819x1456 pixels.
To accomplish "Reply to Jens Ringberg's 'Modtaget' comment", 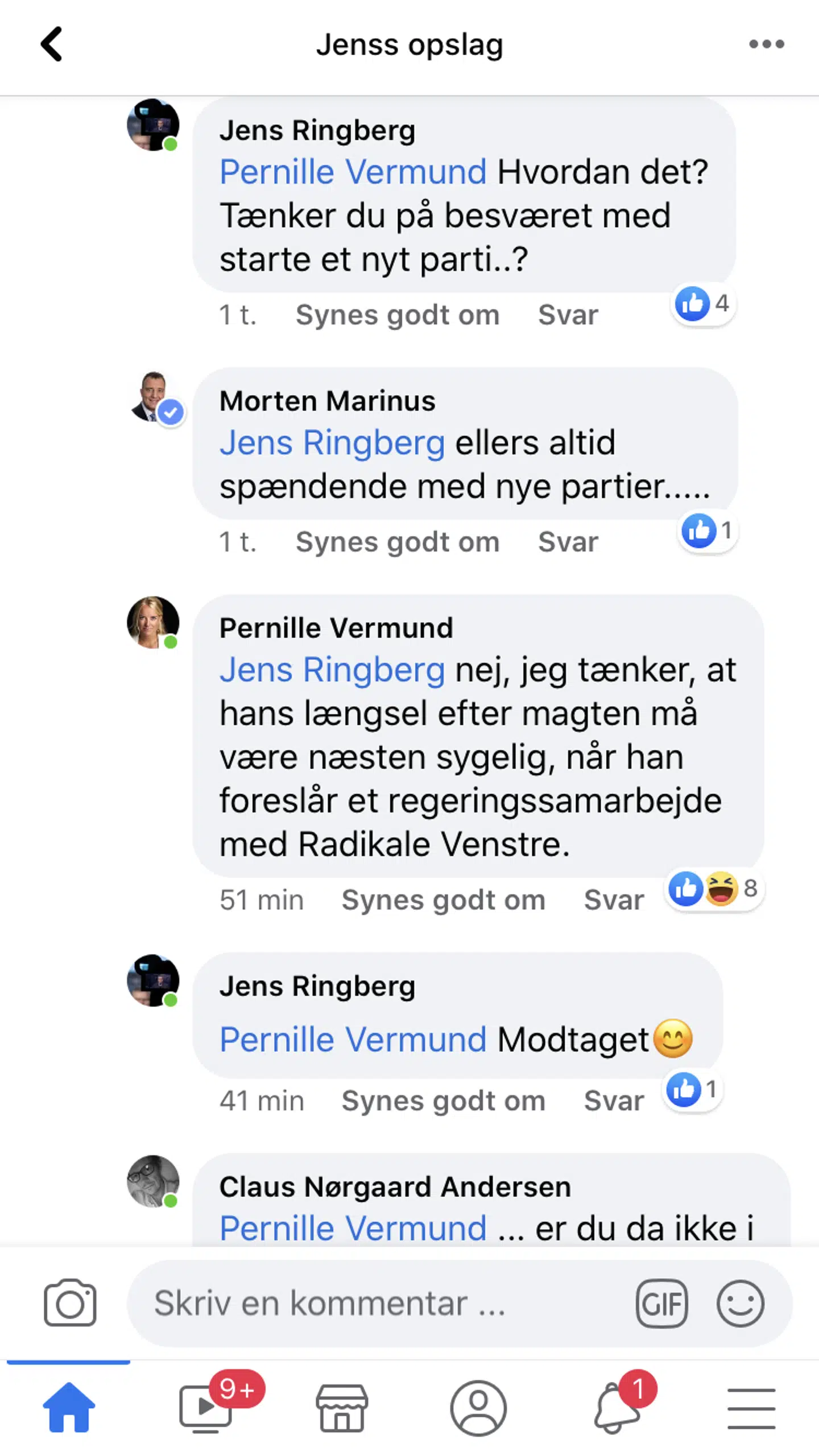I will tap(614, 1101).
